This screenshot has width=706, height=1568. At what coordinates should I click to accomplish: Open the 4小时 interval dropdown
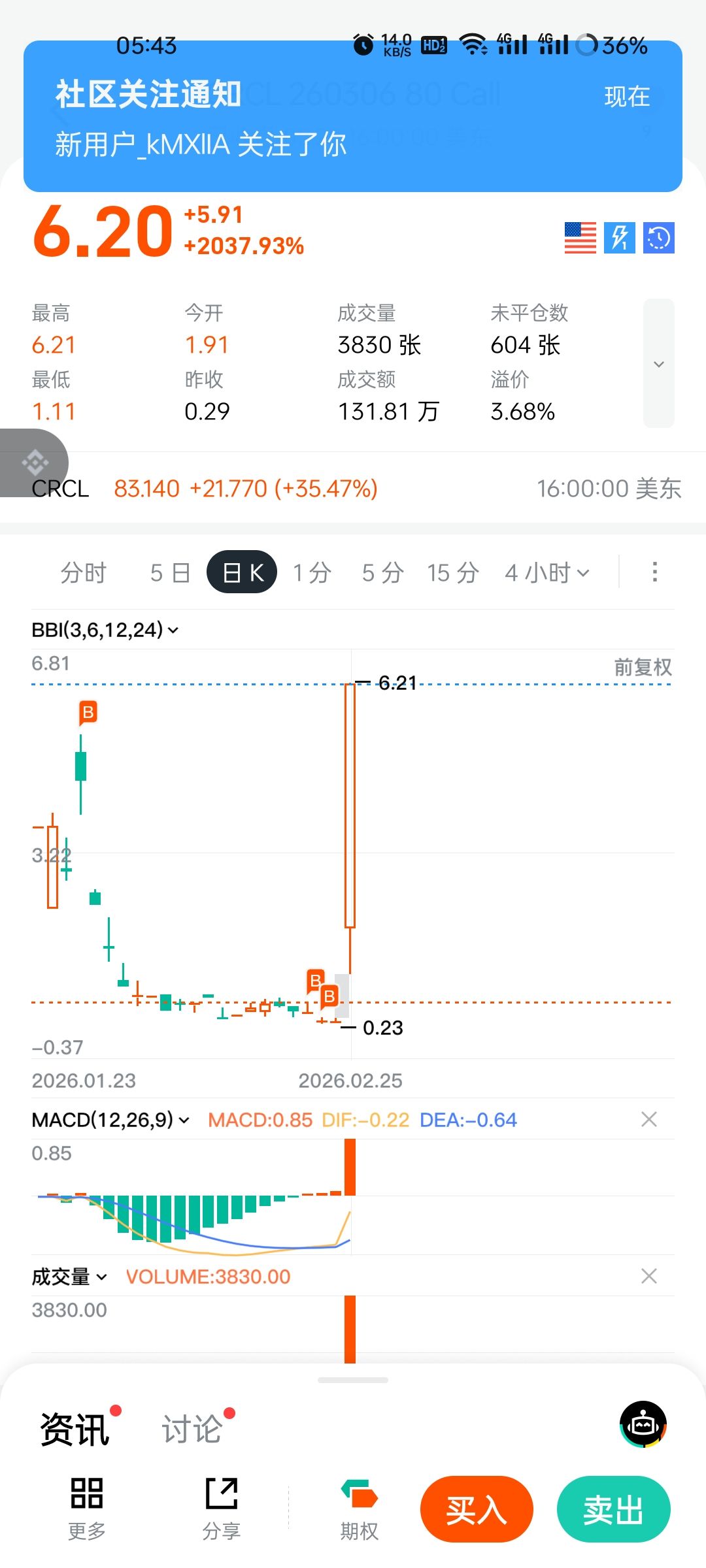pyautogui.click(x=547, y=573)
